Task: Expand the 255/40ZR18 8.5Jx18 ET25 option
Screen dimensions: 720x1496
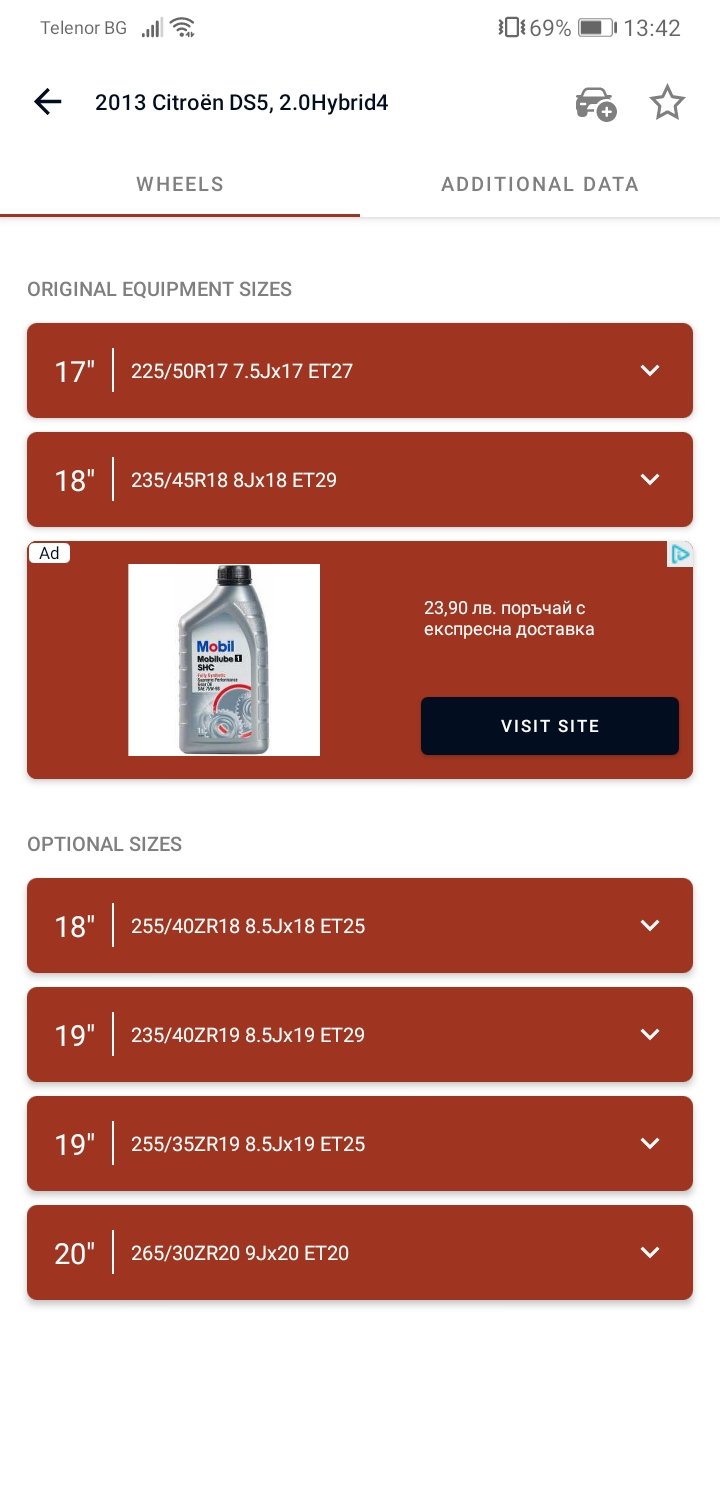Action: [x=360, y=926]
